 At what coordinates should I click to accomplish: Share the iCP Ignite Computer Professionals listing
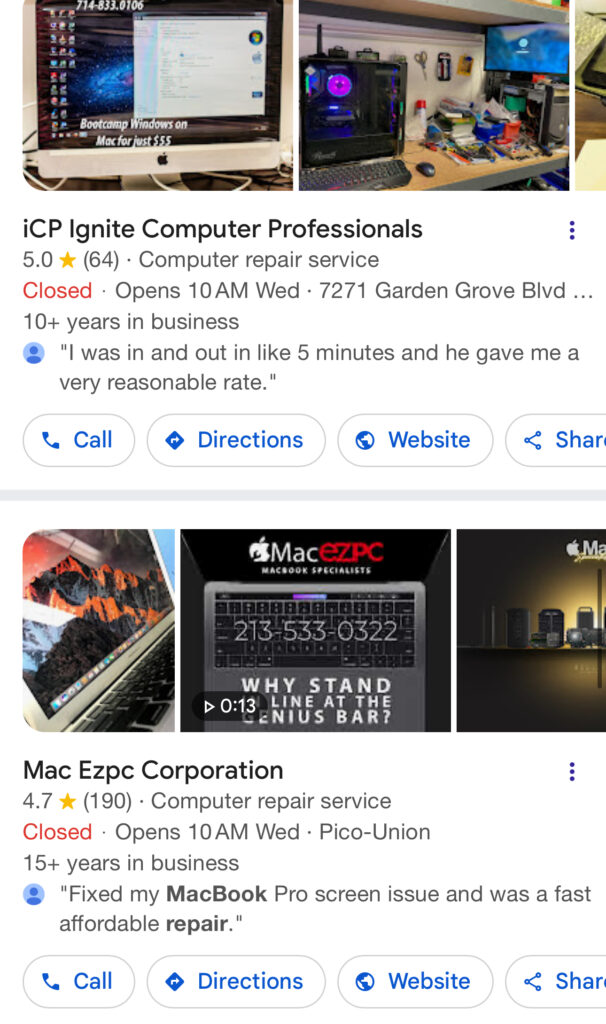[x=564, y=440]
